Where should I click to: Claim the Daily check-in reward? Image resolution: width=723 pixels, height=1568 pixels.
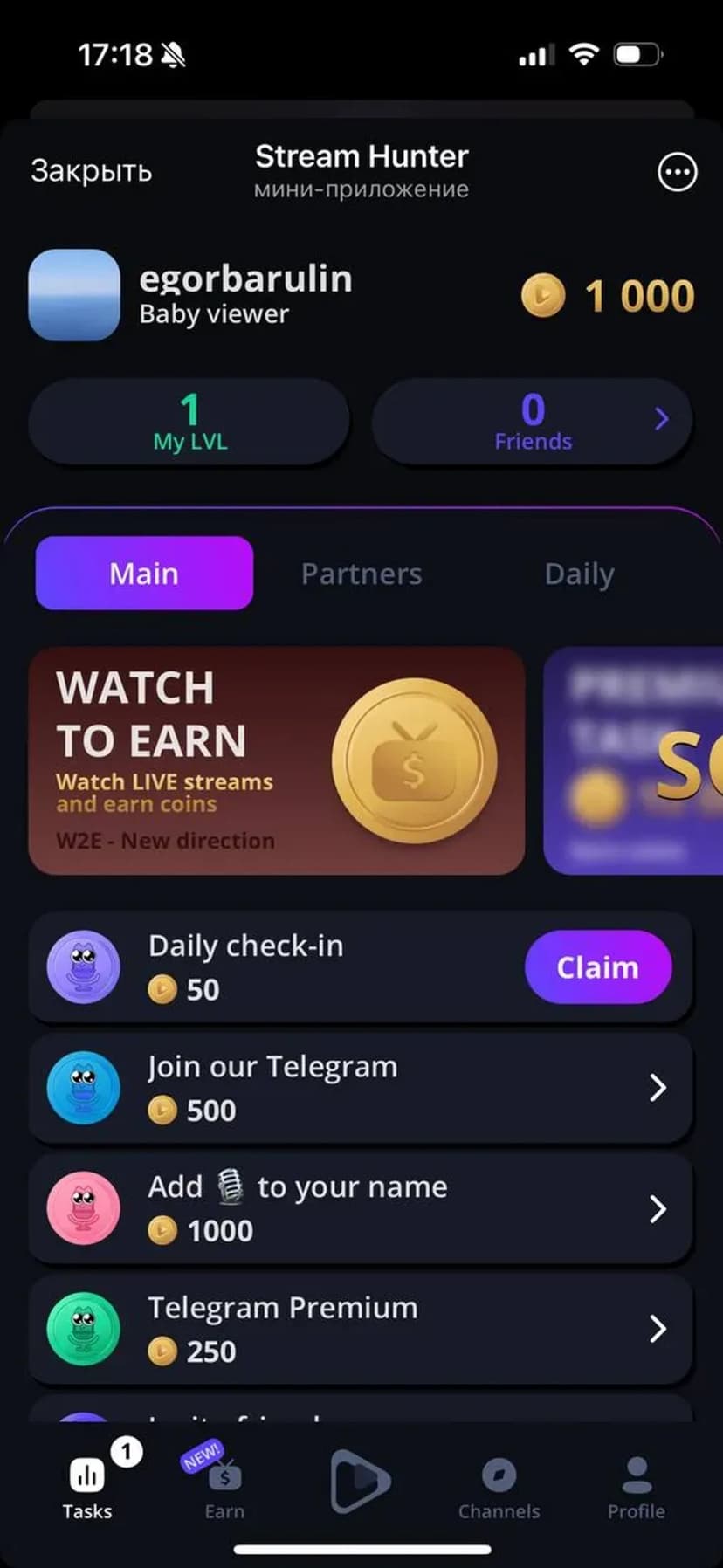597,967
